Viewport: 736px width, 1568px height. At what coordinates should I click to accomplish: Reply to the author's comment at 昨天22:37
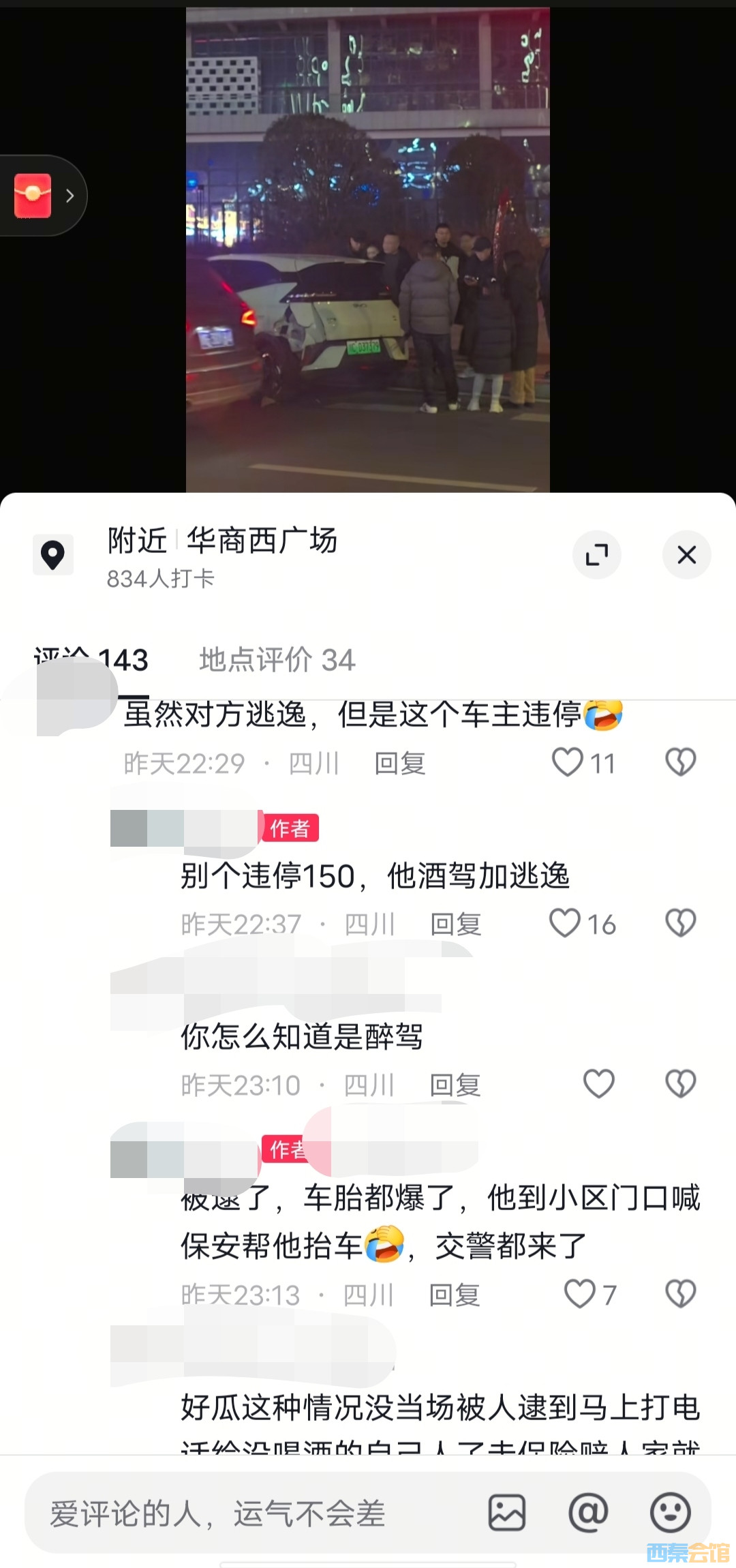click(456, 924)
